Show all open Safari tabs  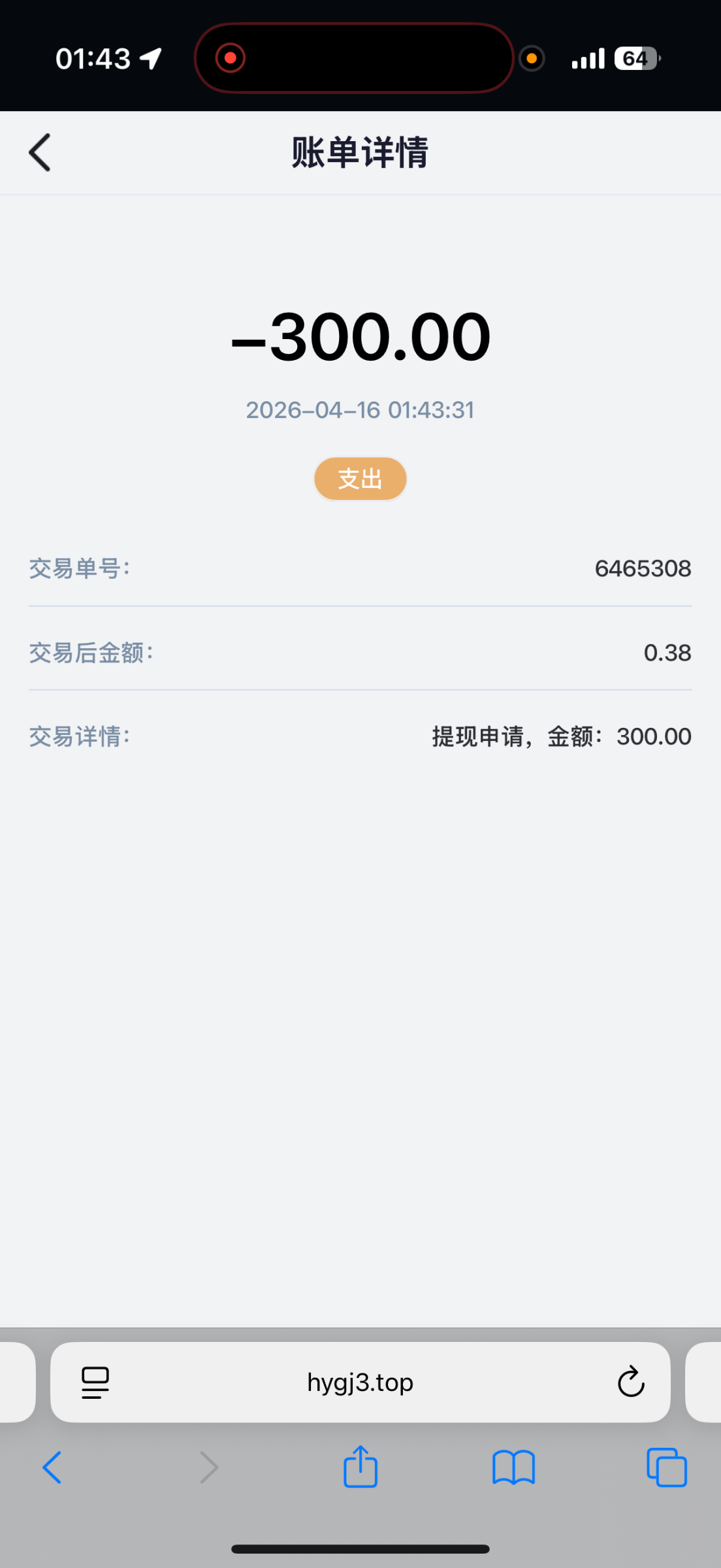coord(666,1467)
